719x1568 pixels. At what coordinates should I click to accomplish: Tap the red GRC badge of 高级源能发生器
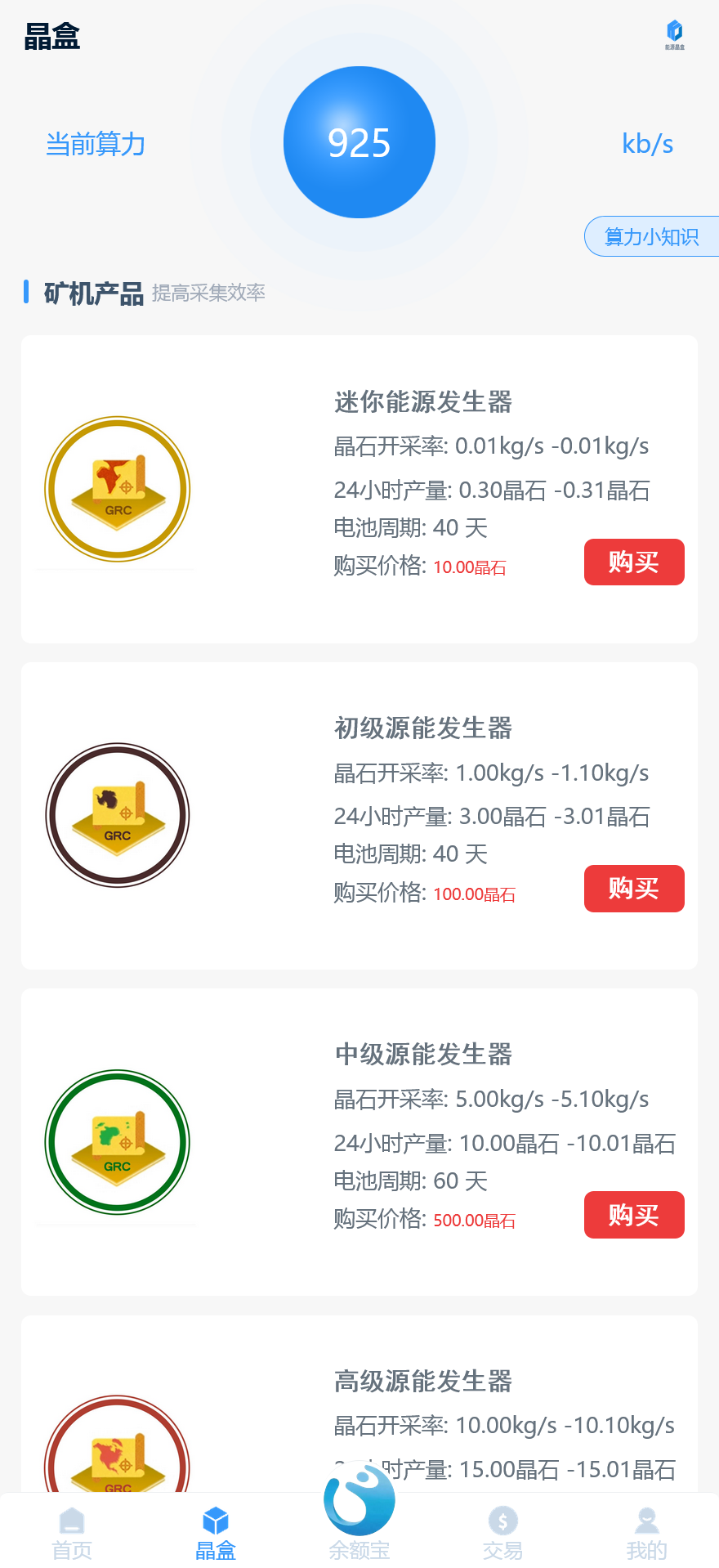coord(117,1462)
